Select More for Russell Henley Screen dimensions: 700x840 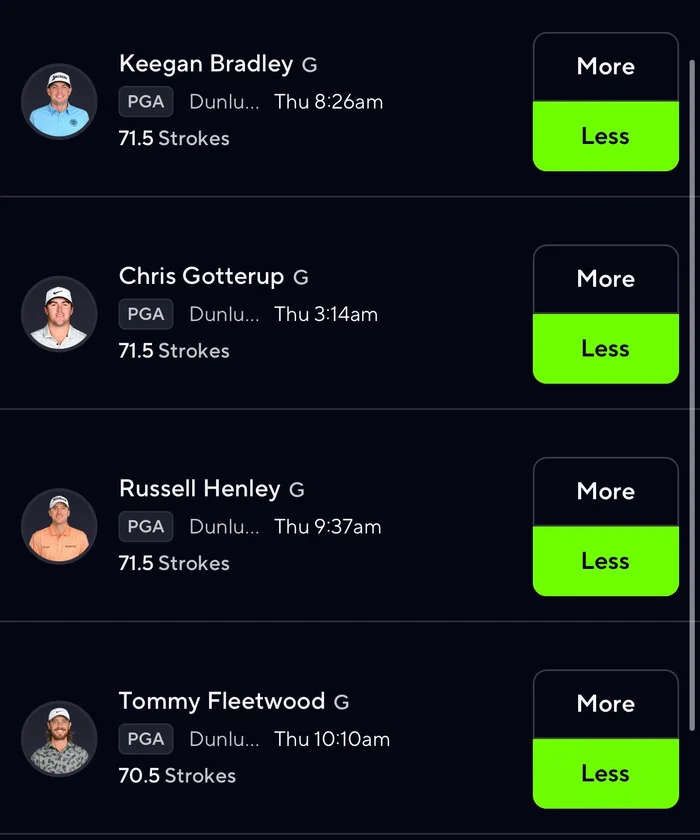coord(605,492)
